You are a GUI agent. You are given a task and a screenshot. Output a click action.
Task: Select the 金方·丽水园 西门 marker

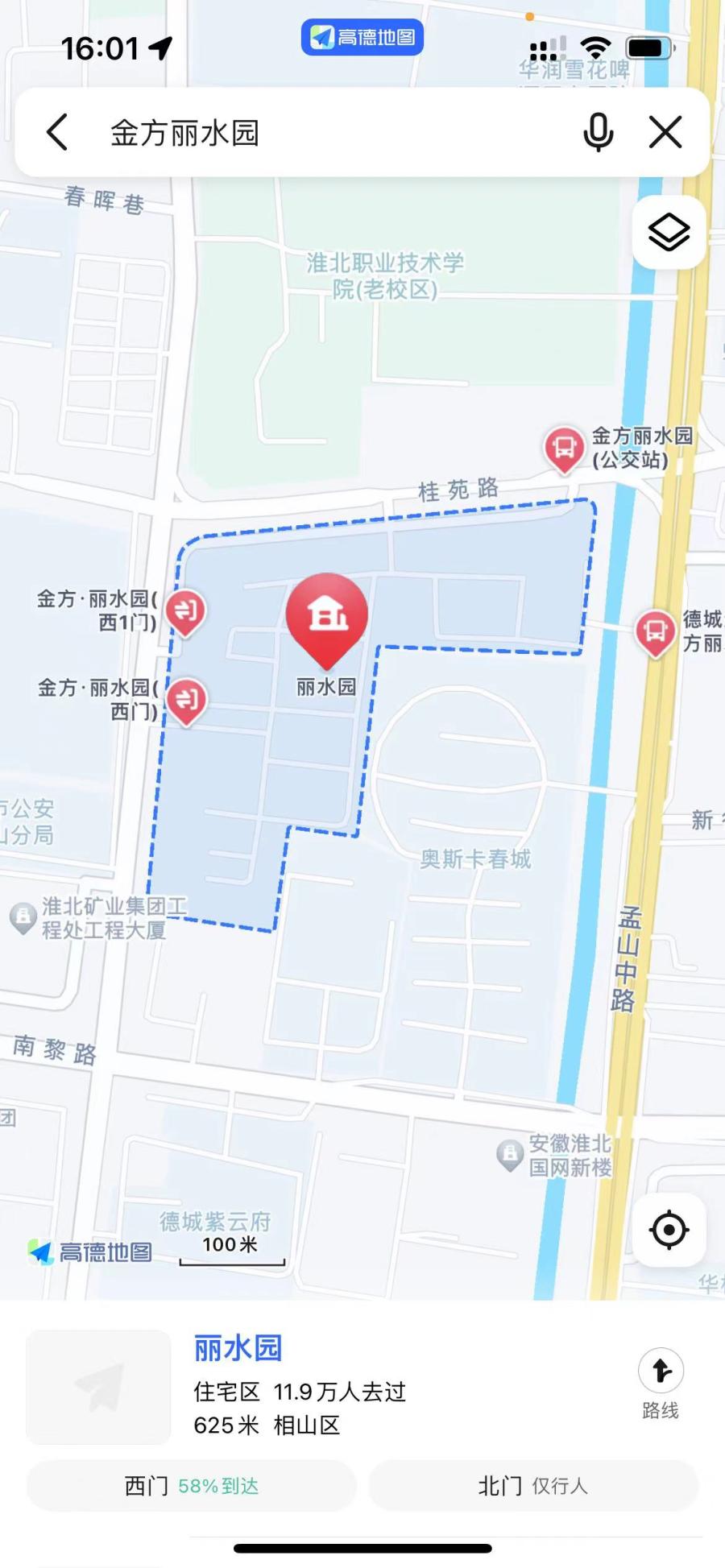pos(186,699)
